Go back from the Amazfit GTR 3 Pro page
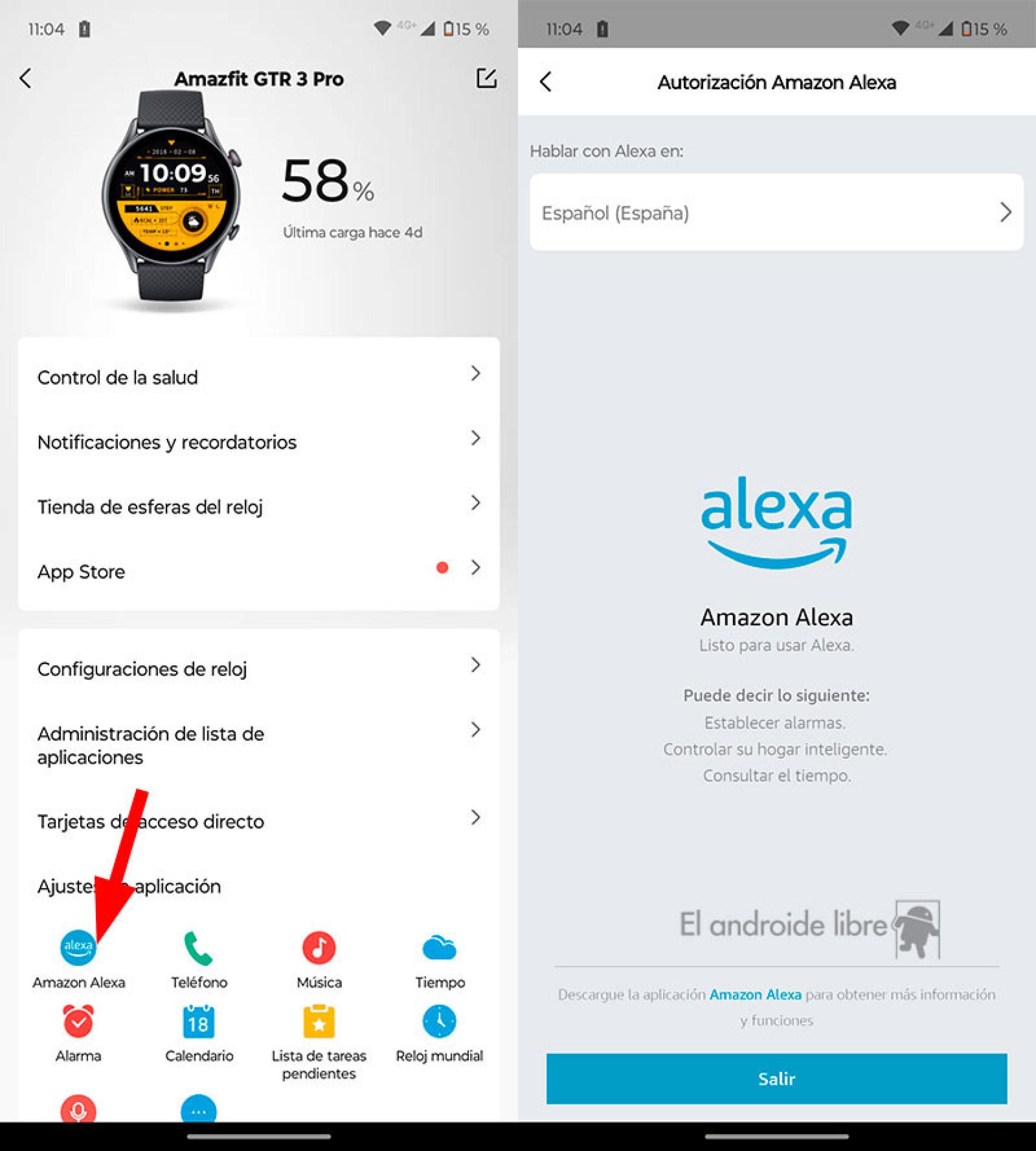 click(x=26, y=78)
